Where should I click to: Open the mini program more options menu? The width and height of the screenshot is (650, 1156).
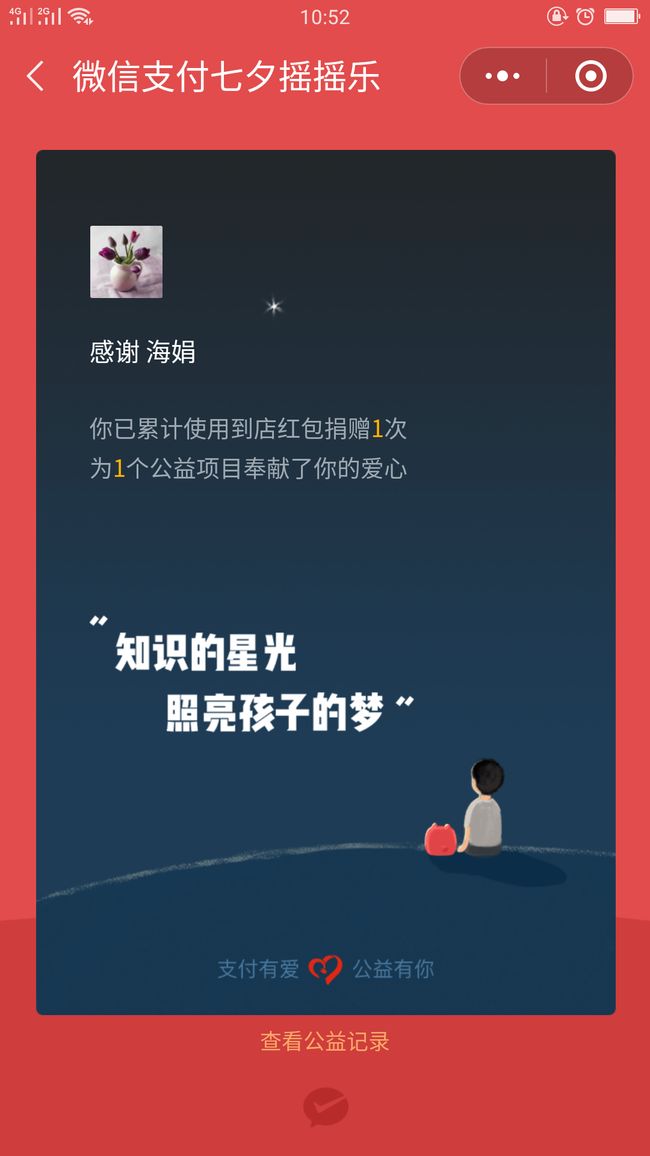coord(503,76)
